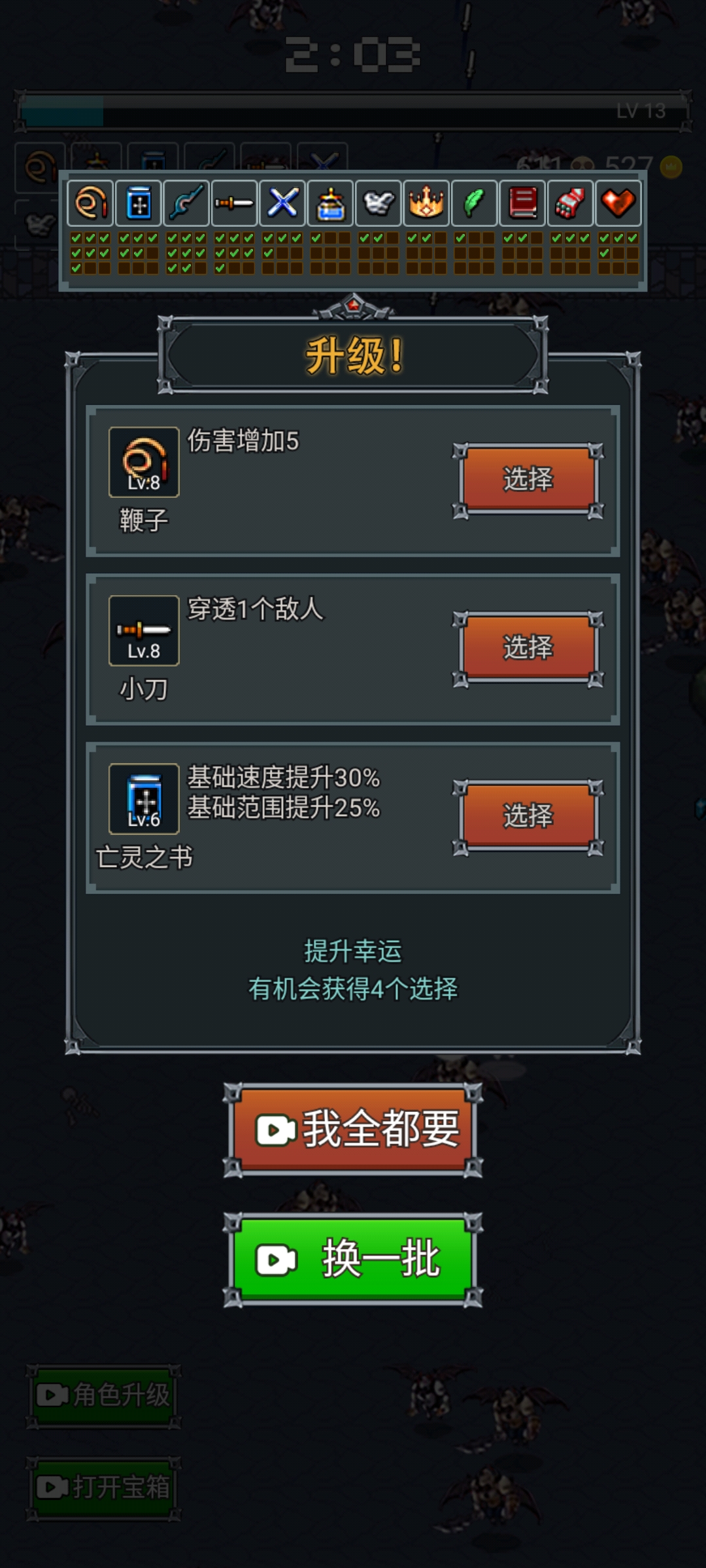This screenshot has width=706, height=1568.
Task: Toggle the checkmark under the feather icon
Action: pos(460,239)
